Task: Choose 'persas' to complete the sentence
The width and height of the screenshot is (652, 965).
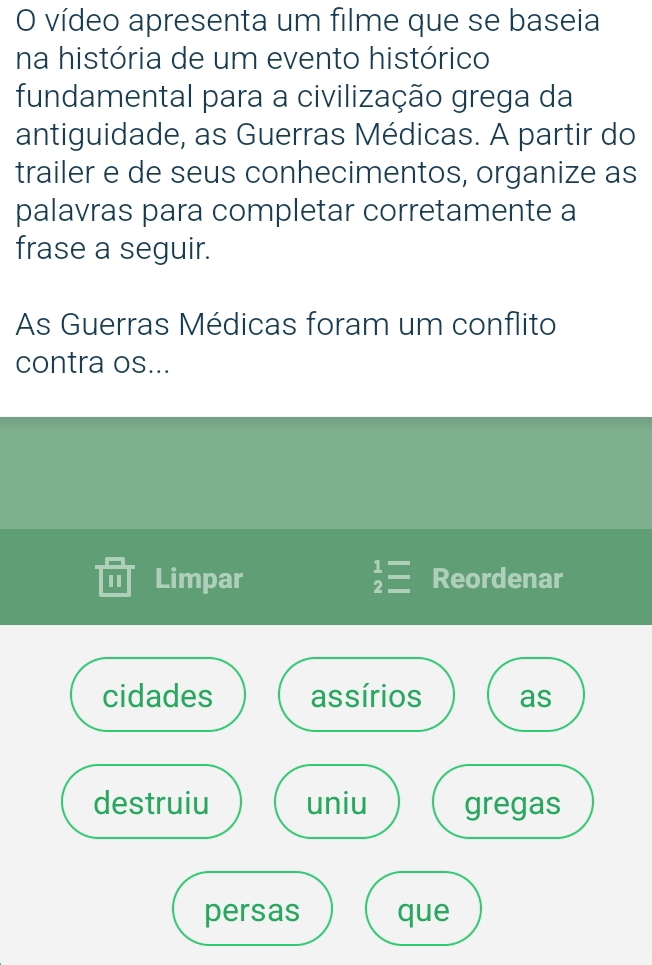Action: coord(252,910)
